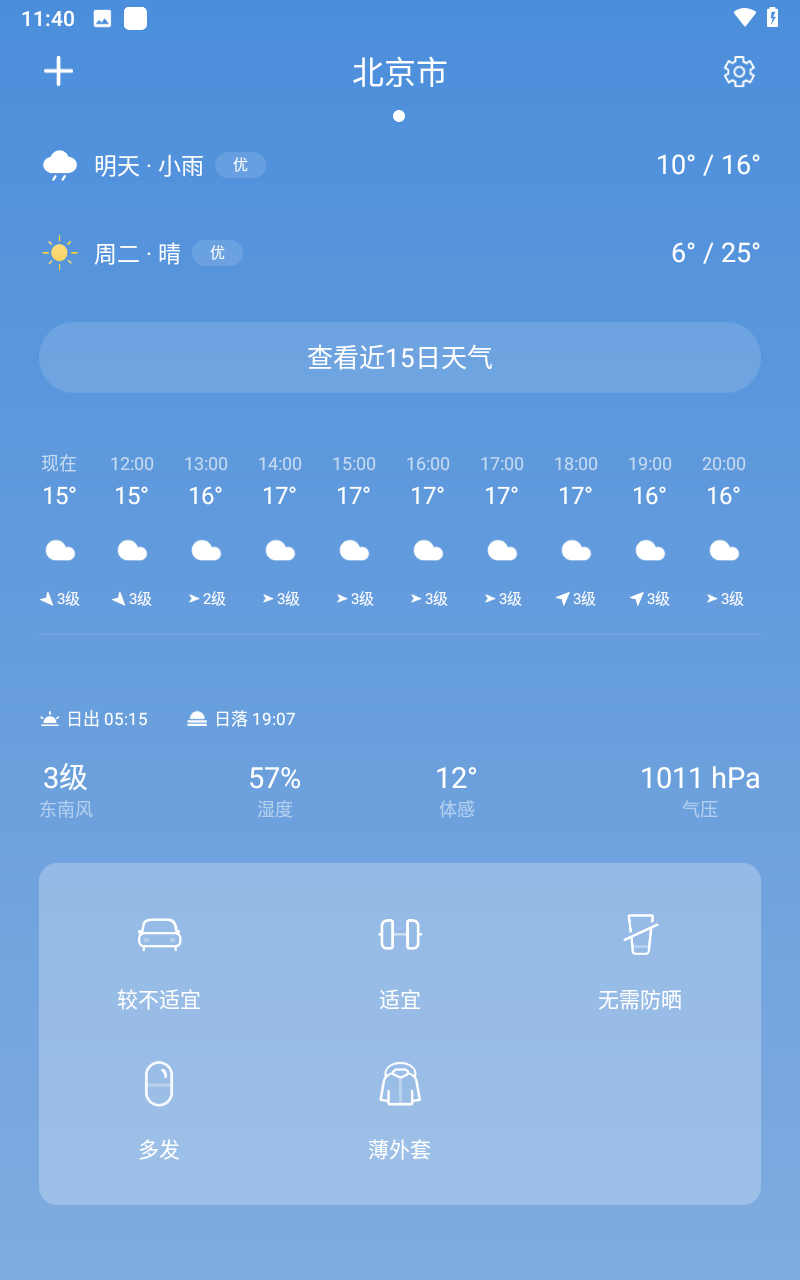Open the Settings gear

[x=739, y=71]
